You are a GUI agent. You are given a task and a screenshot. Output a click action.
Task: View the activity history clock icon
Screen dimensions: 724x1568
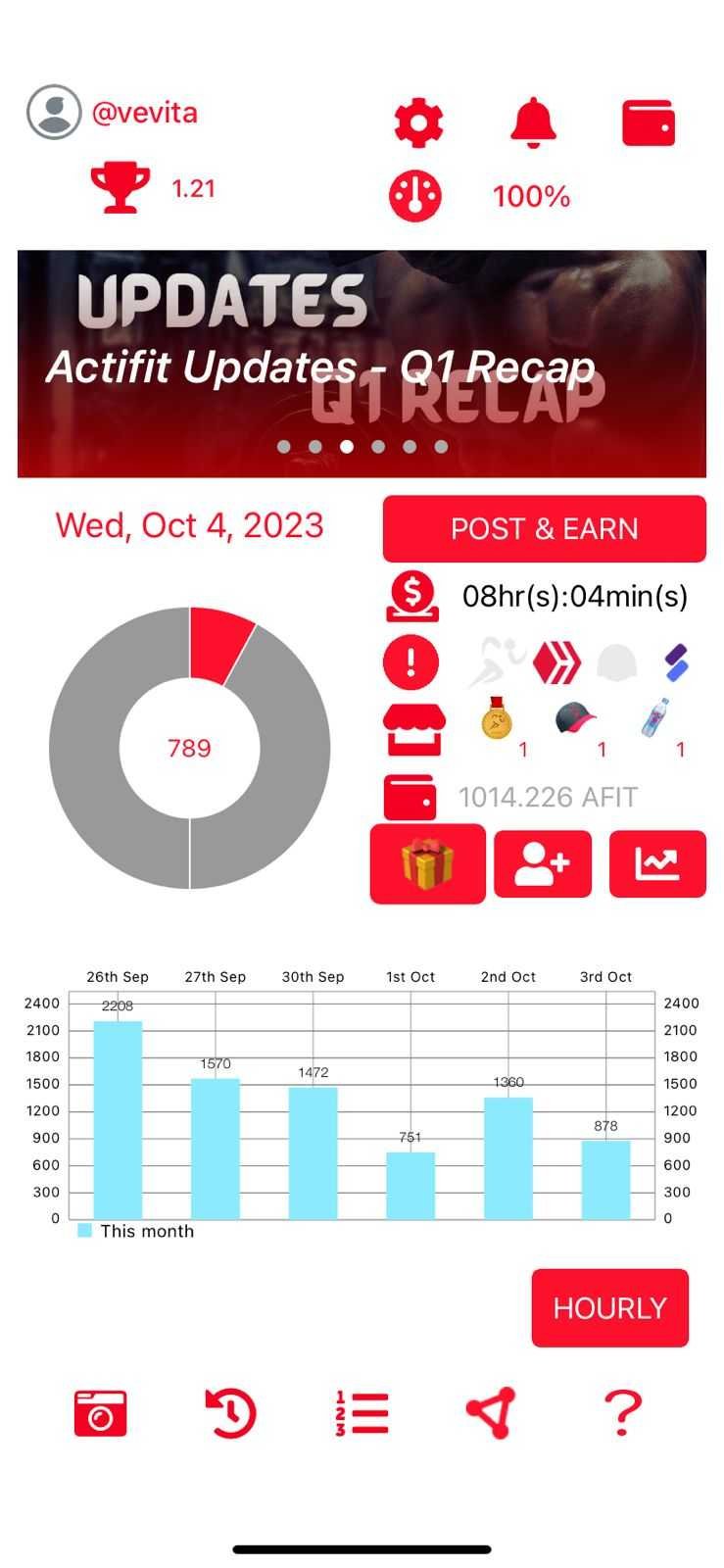[231, 1413]
